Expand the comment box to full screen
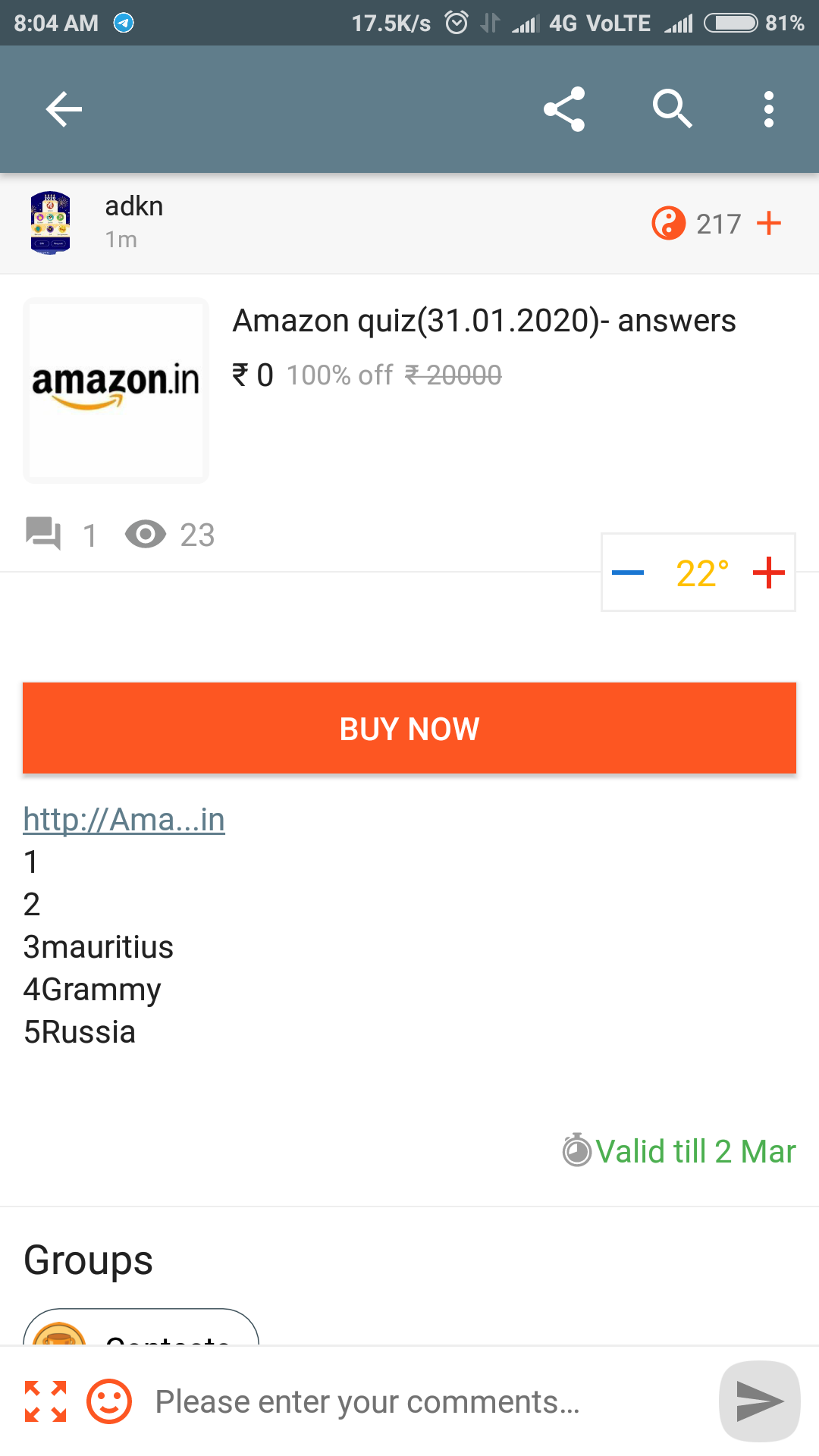This screenshot has height=1456, width=819. coord(45,1401)
